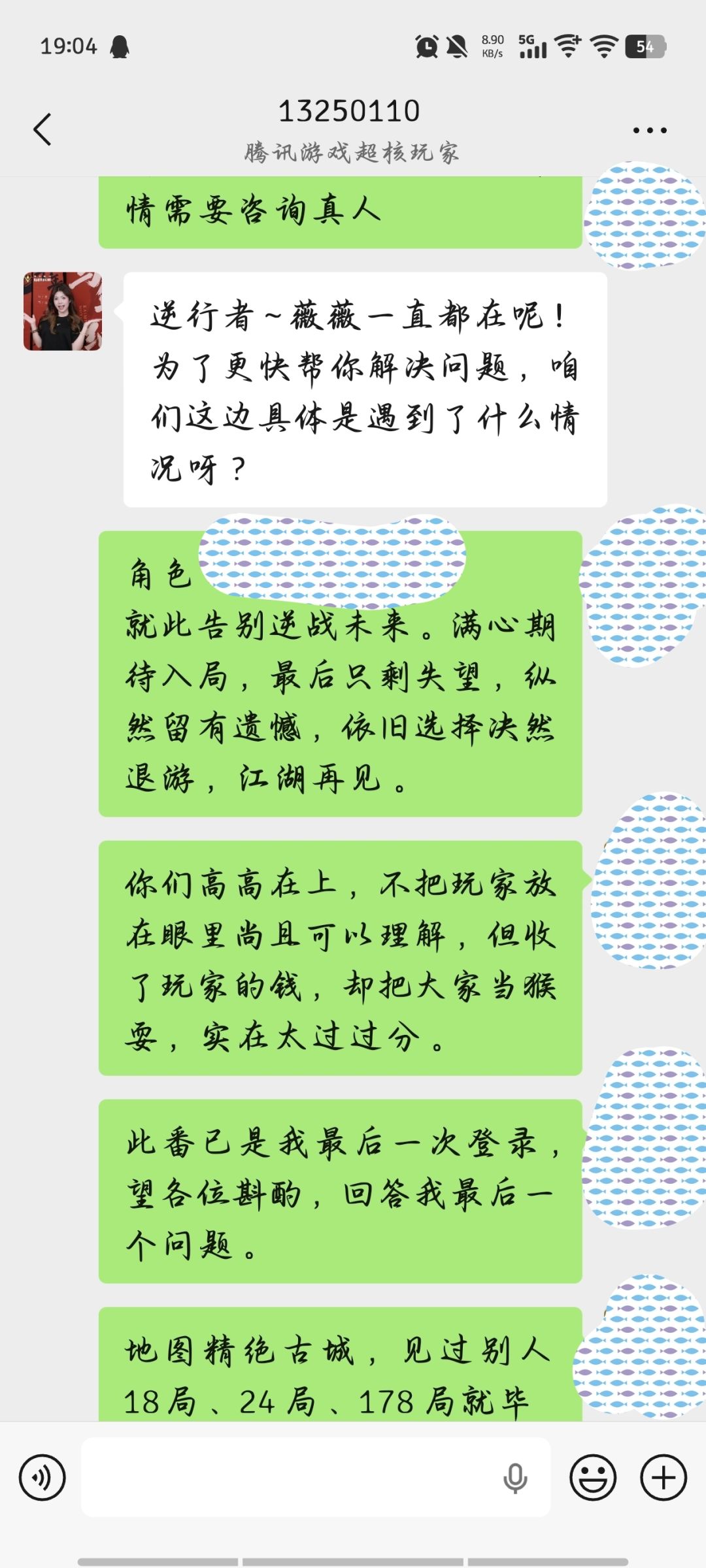The height and width of the screenshot is (1568, 706).
Task: Switch to voice message mode
Action: point(42,1477)
